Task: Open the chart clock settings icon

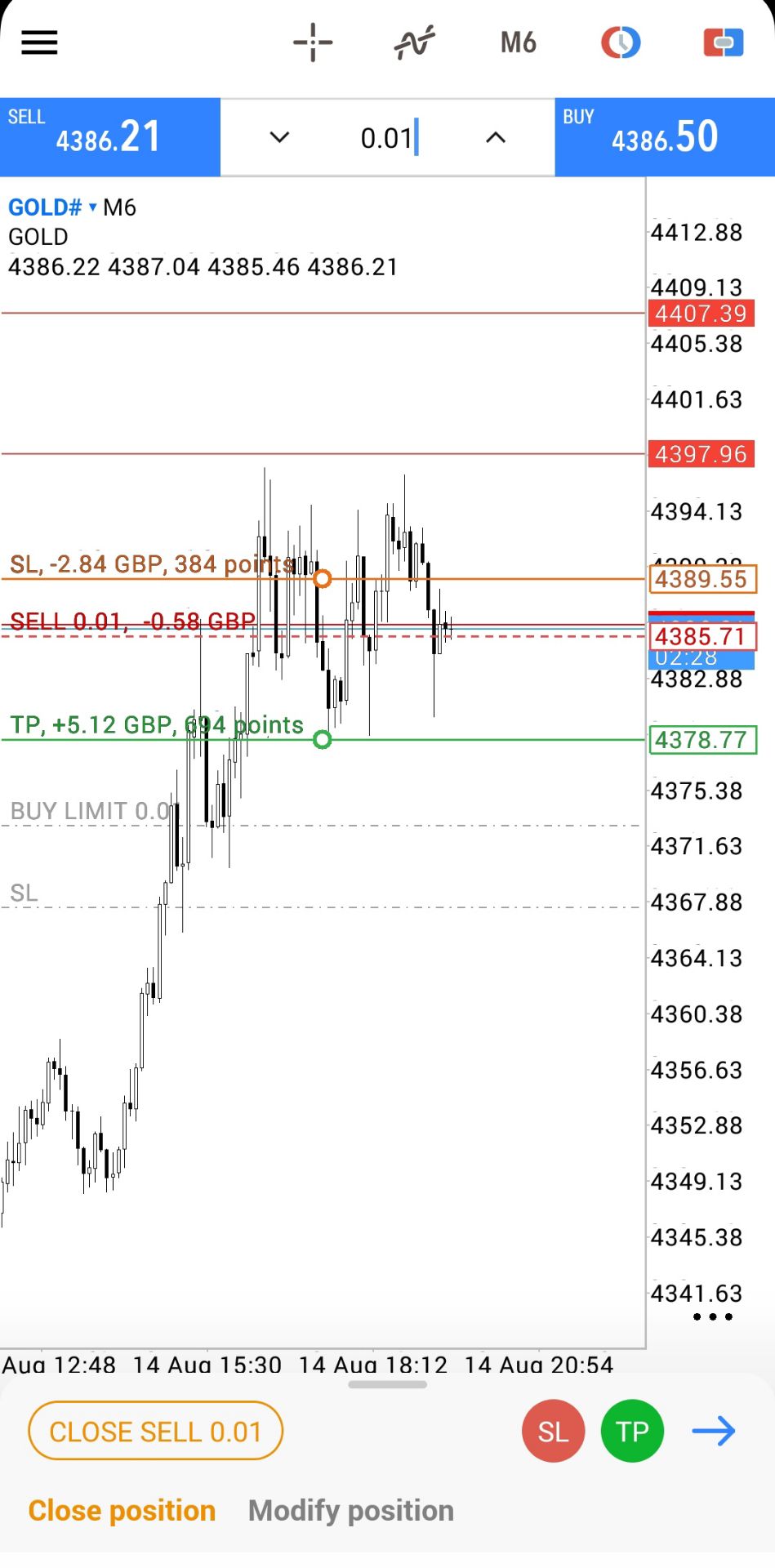Action: point(621,42)
